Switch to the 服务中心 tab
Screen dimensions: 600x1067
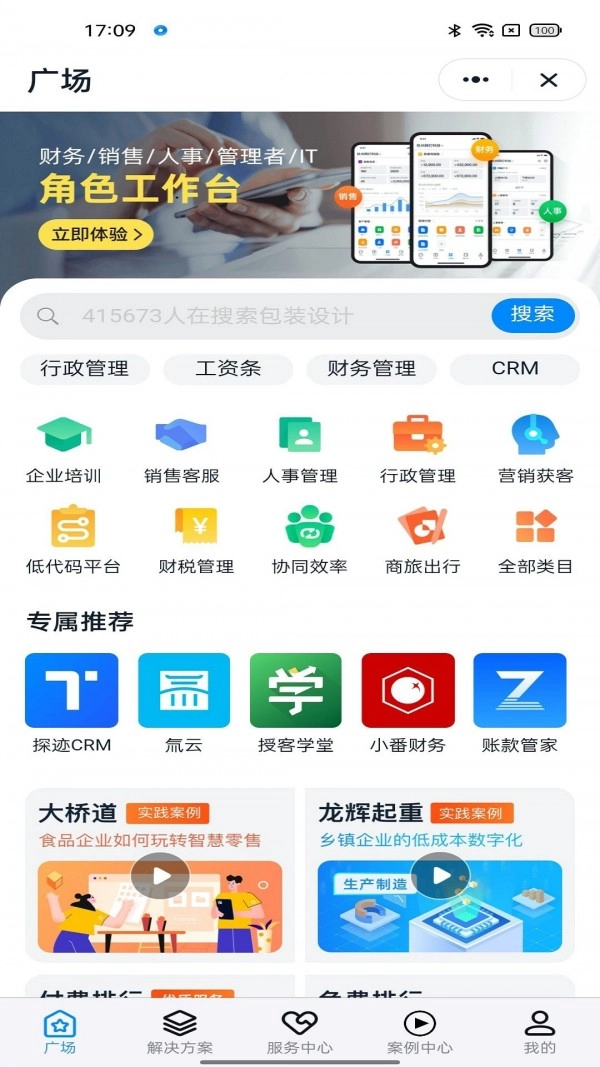click(x=299, y=1032)
